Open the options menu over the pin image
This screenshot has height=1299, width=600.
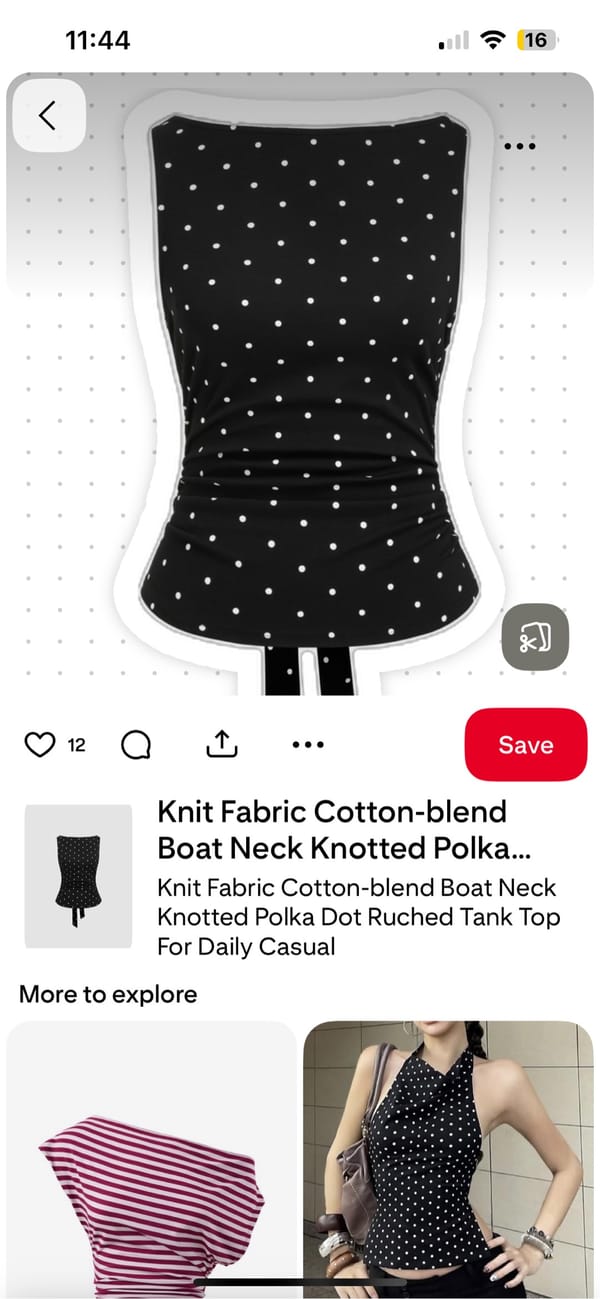[x=520, y=146]
